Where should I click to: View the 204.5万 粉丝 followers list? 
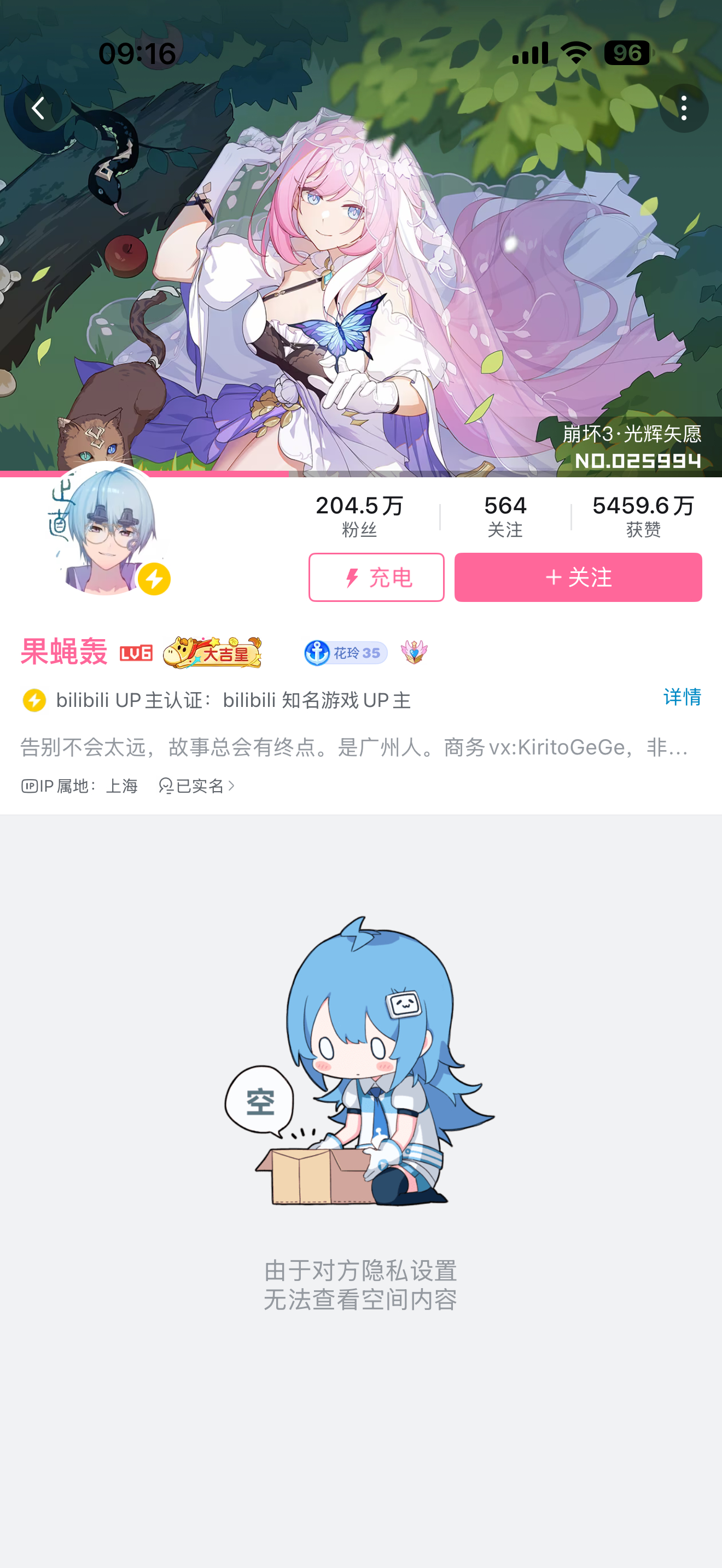[359, 516]
